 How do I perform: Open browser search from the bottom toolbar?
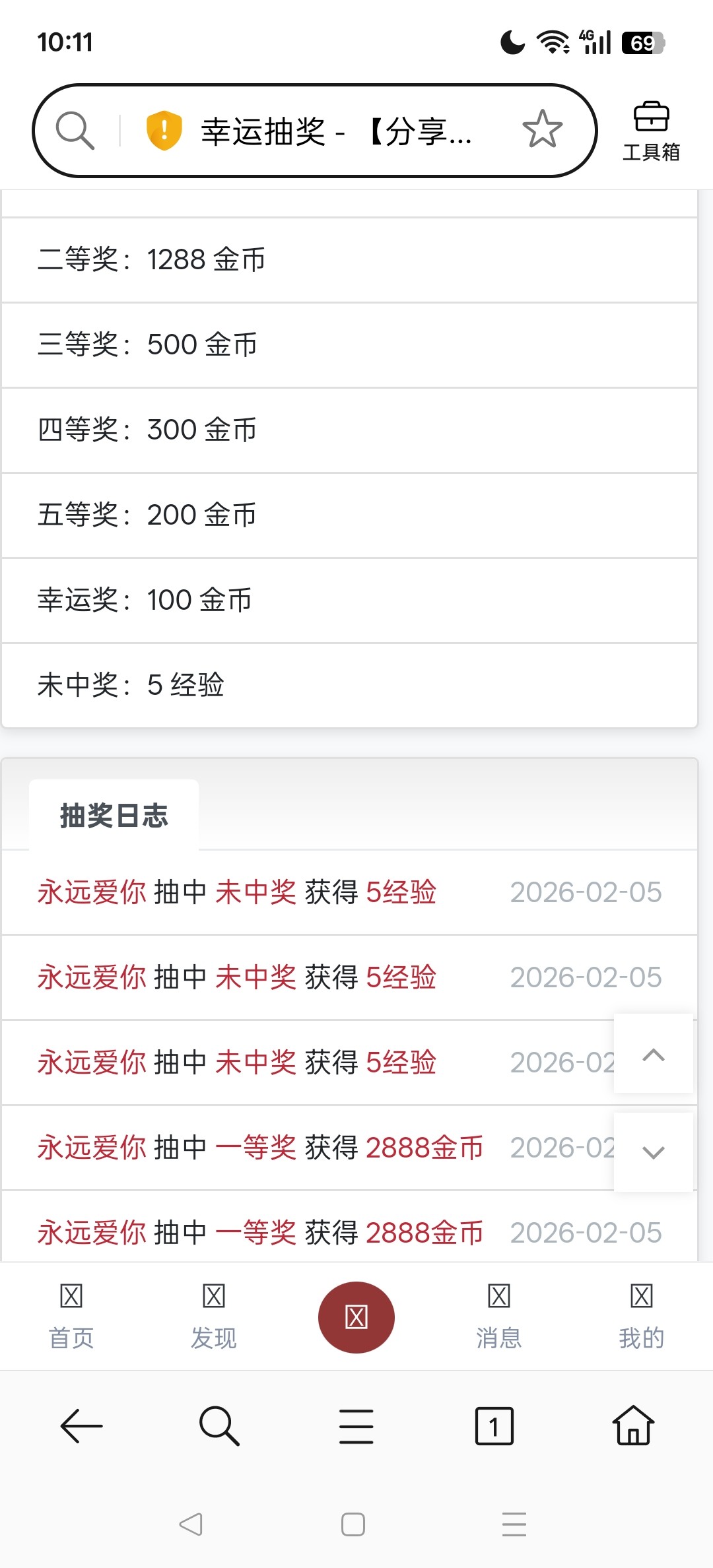click(219, 1426)
